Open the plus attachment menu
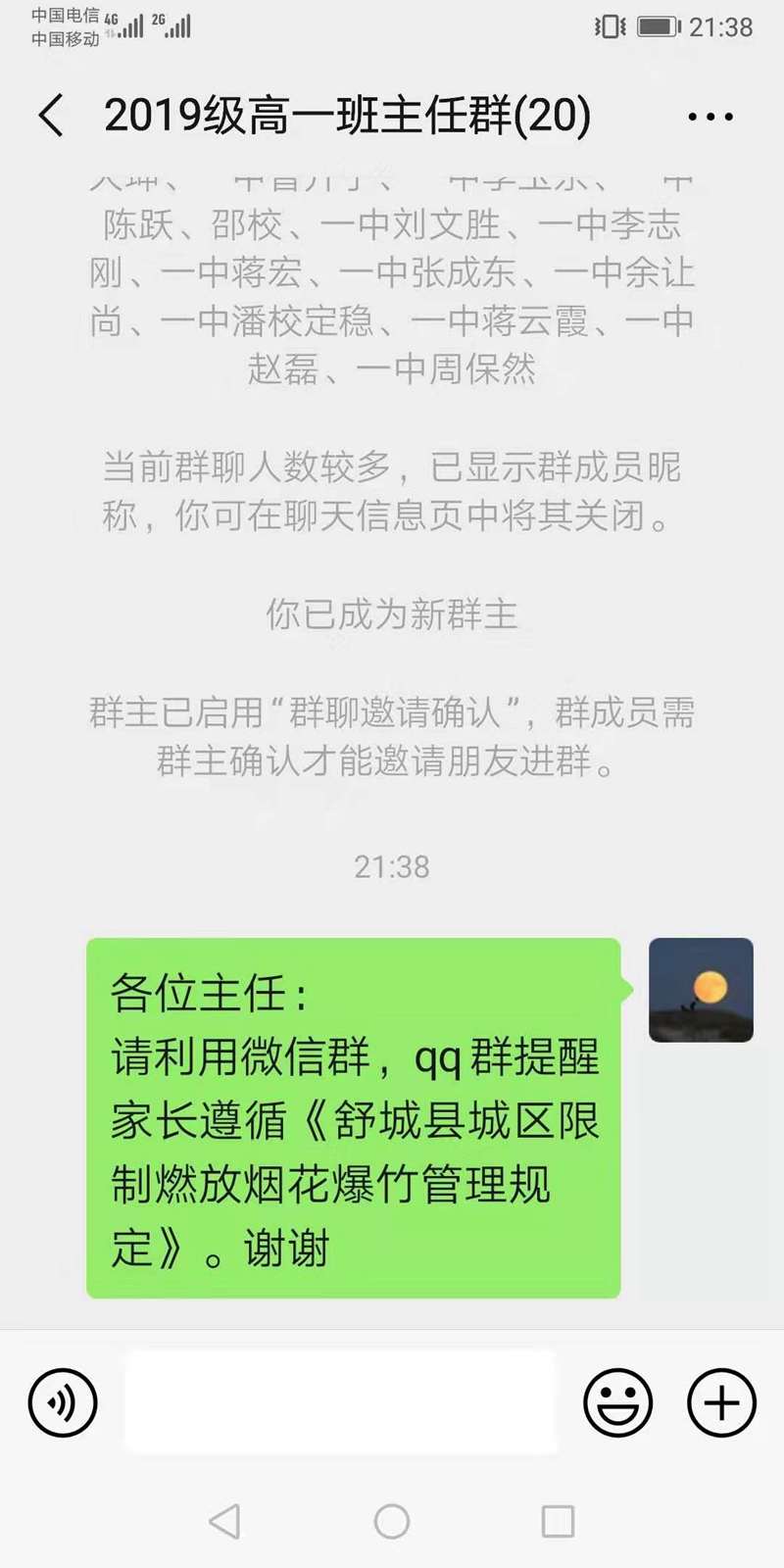Screen dimensions: 784x1568 coord(721,1402)
